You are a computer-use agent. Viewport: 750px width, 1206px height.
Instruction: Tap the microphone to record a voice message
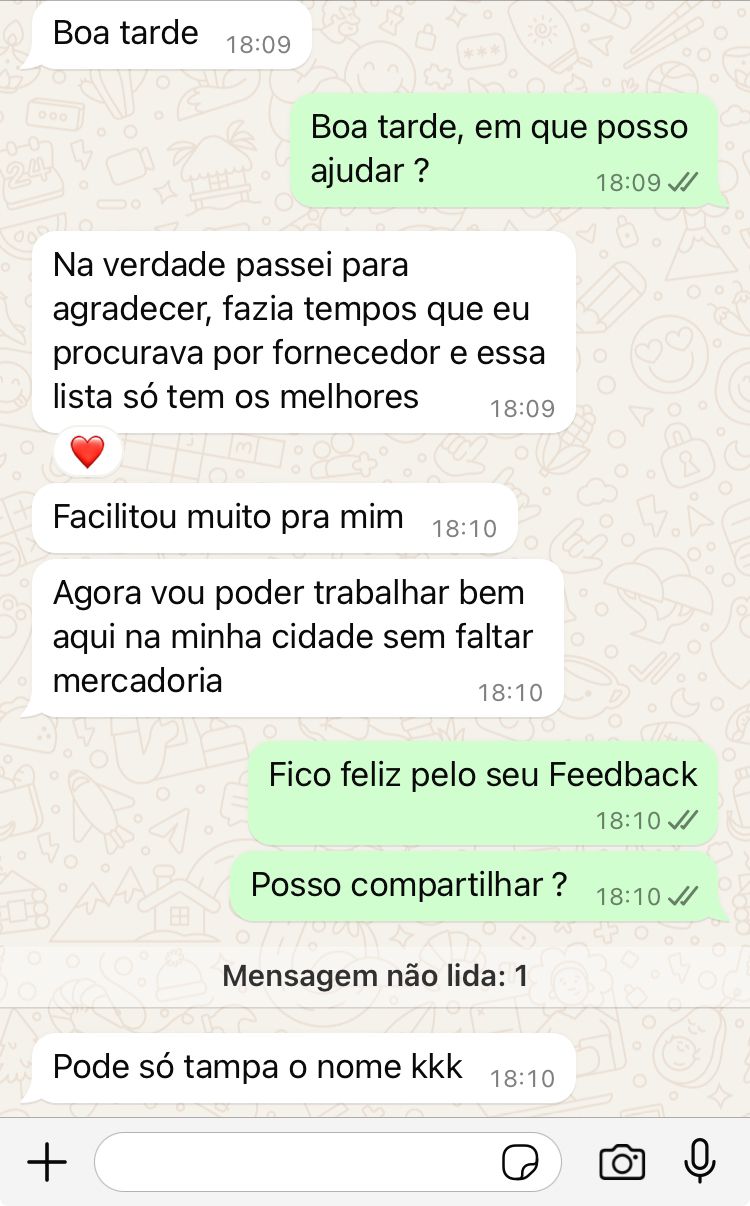tap(700, 1162)
